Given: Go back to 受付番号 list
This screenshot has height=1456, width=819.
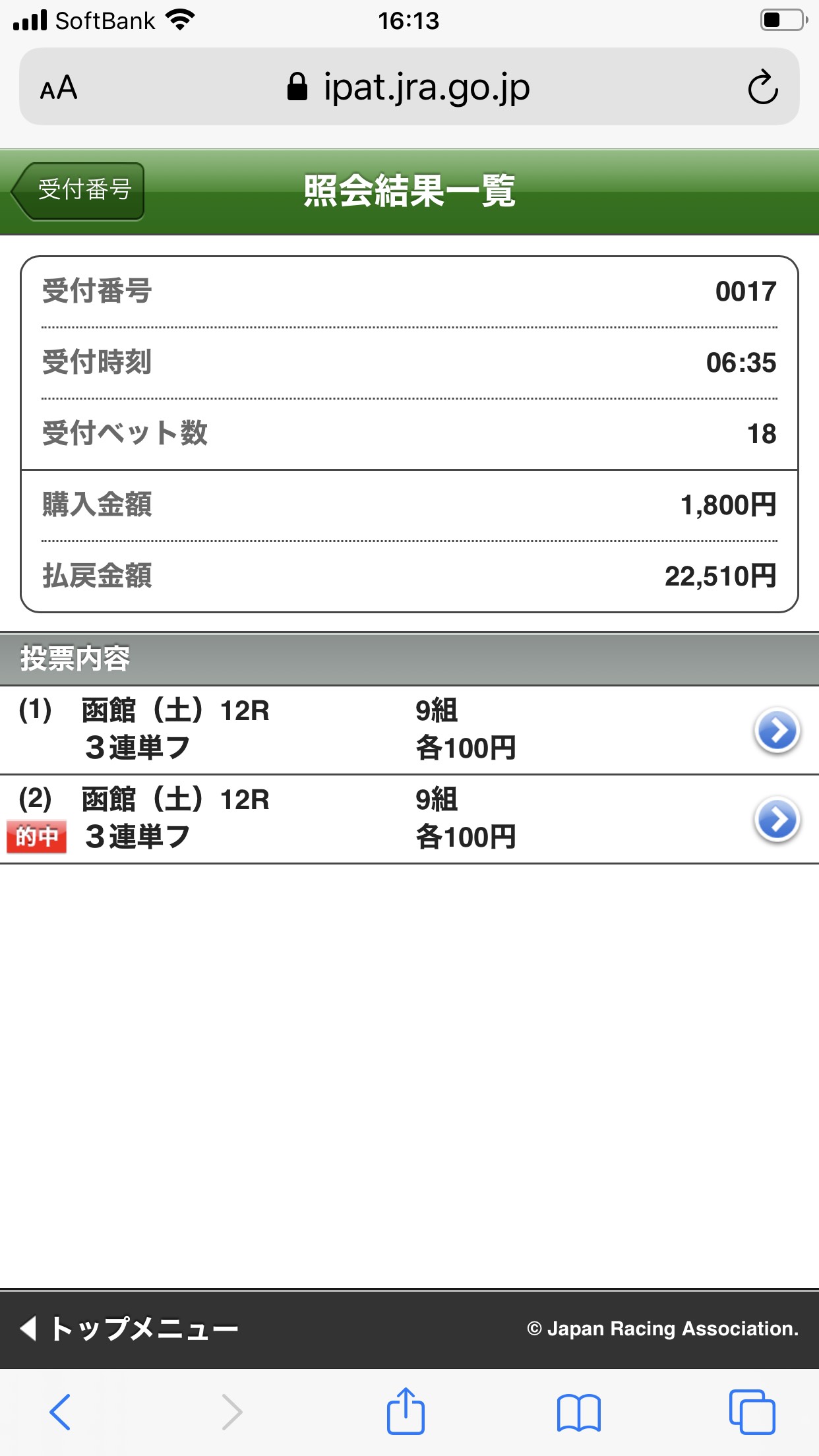Looking at the screenshot, I should click(x=79, y=191).
